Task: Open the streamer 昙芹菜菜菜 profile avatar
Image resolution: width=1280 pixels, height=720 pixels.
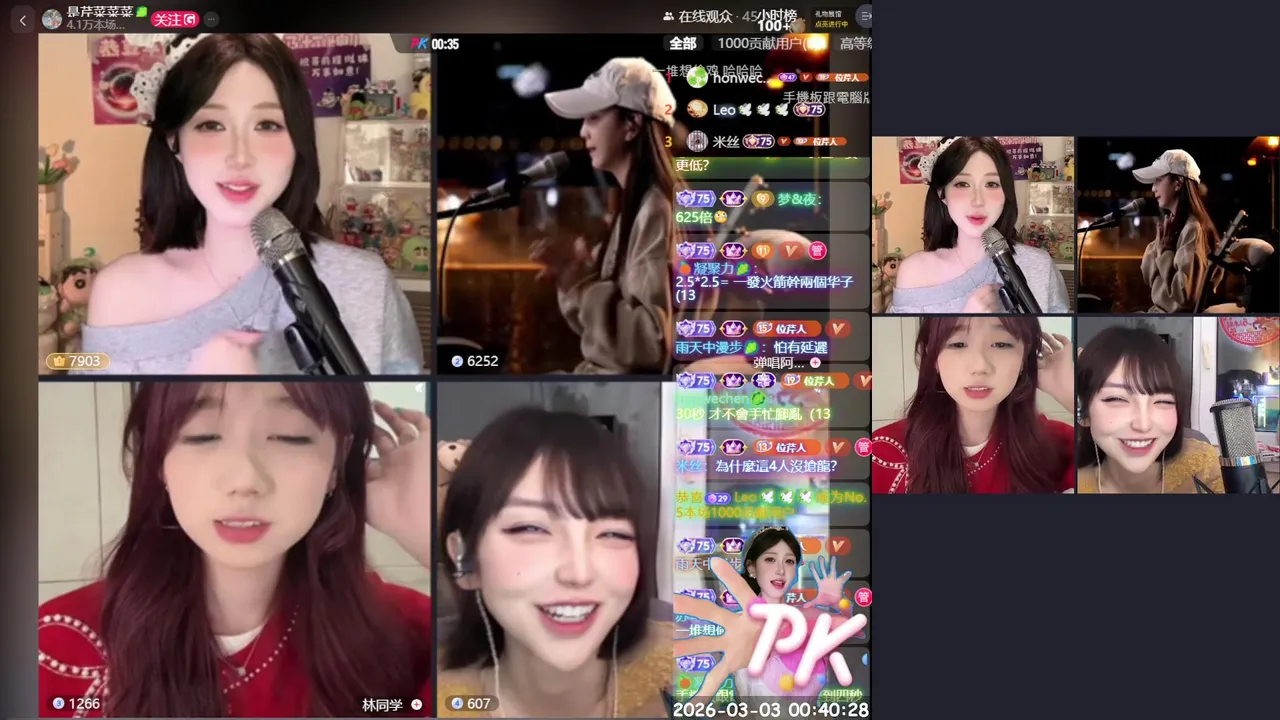Action: pos(52,19)
